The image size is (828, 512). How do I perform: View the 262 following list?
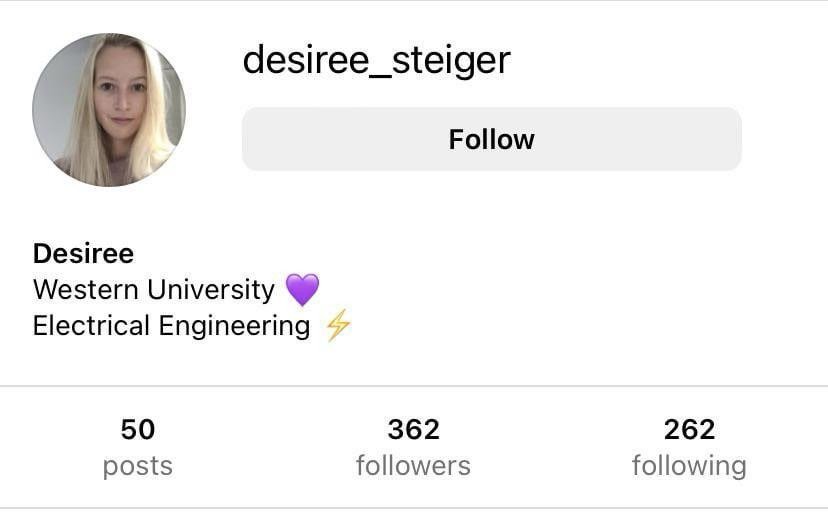click(689, 447)
